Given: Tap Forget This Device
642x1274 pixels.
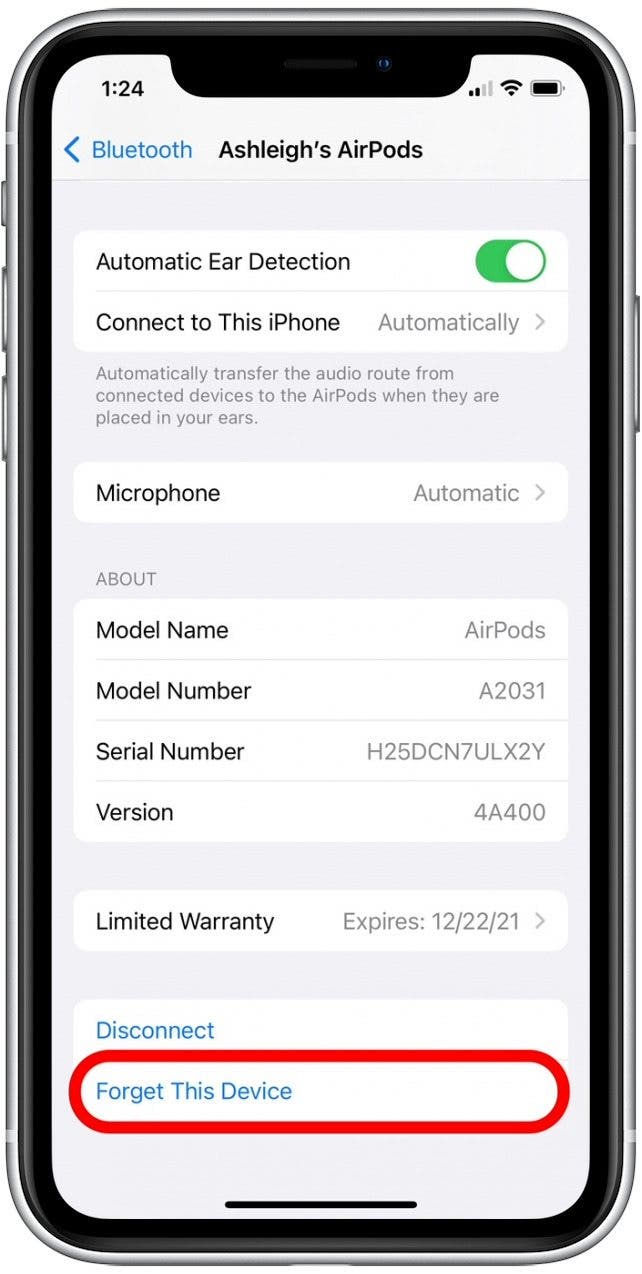Looking at the screenshot, I should tap(194, 1091).
